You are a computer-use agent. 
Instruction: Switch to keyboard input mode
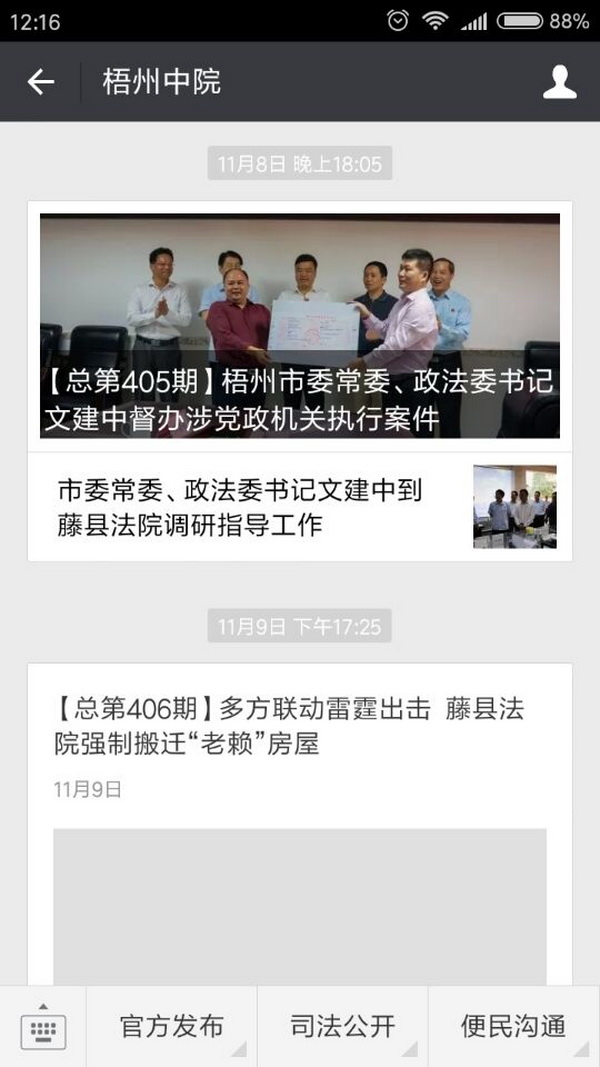[x=43, y=1026]
